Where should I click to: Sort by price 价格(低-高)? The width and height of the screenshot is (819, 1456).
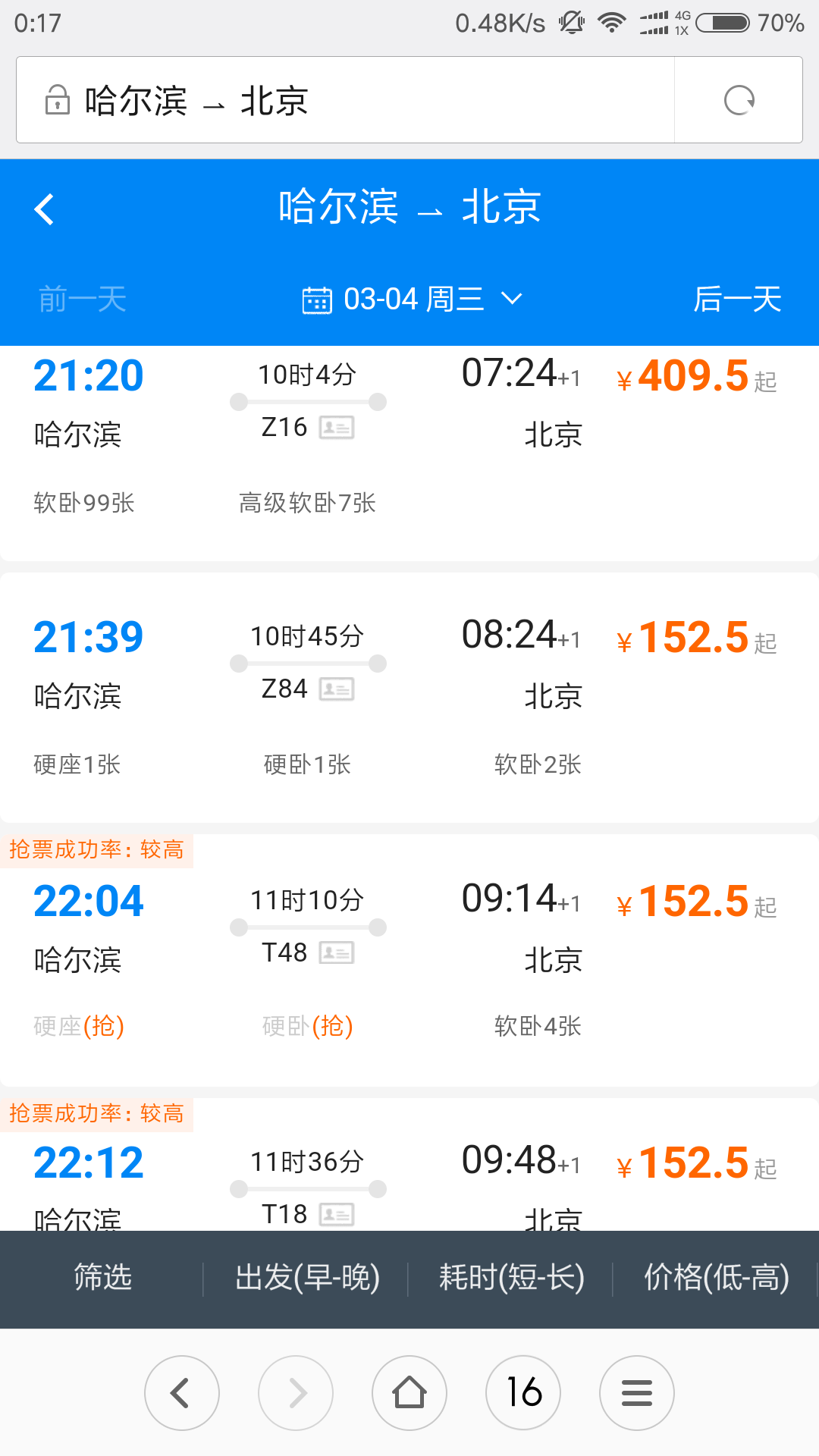click(x=716, y=1278)
